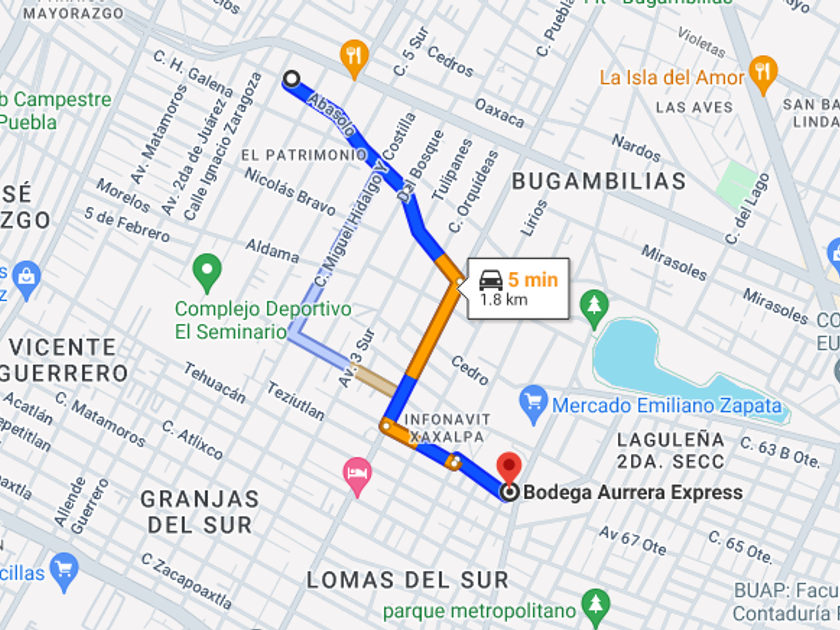Open the La Isla del Amor restaurant pin
The height and width of the screenshot is (630, 840).
(763, 73)
